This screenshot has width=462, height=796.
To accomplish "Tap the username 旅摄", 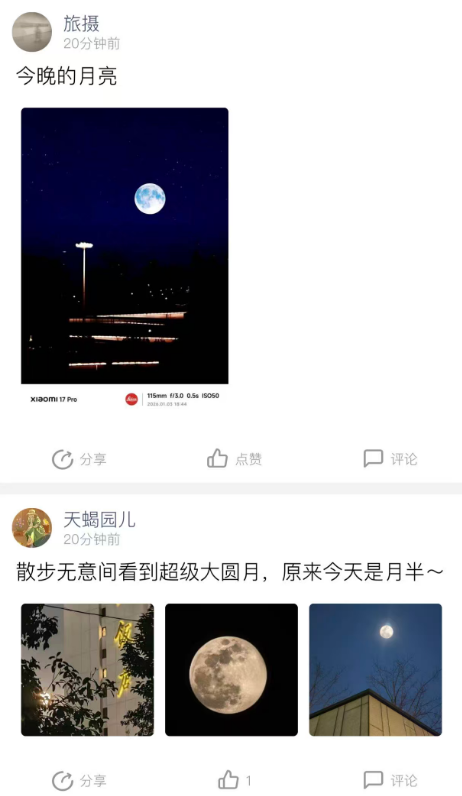I will [81, 23].
